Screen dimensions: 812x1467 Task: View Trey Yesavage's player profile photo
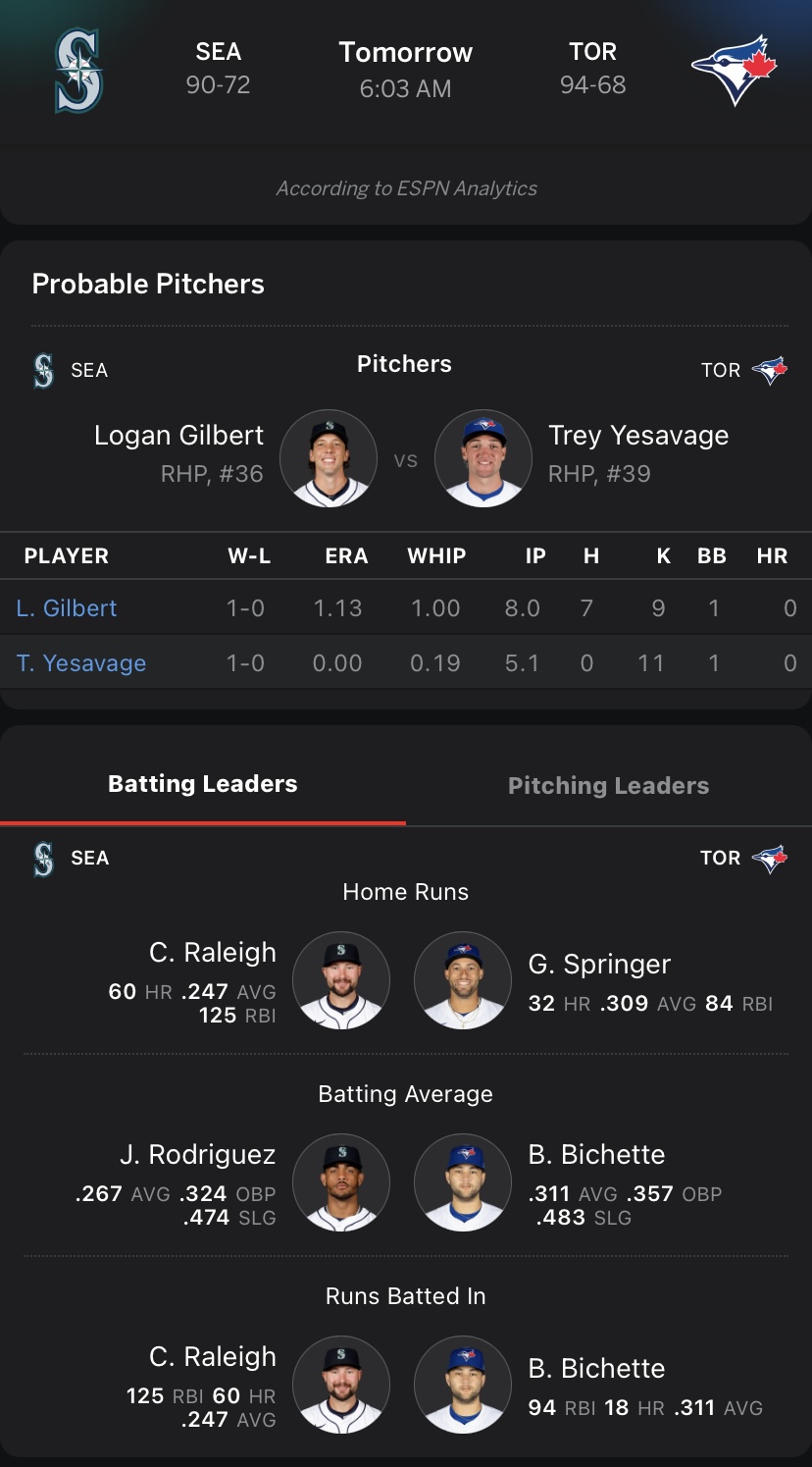pos(482,458)
